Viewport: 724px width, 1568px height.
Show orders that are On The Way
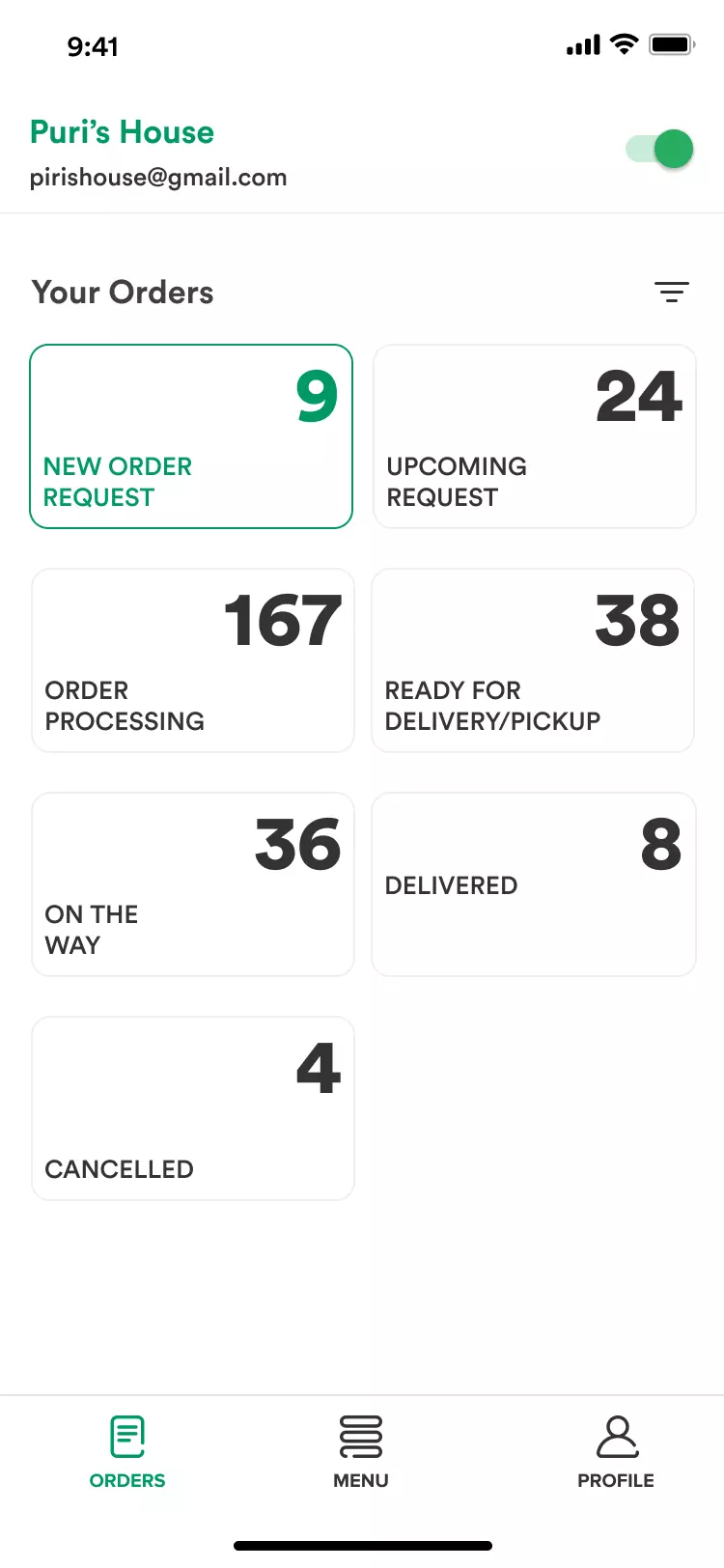pyautogui.click(x=193, y=884)
